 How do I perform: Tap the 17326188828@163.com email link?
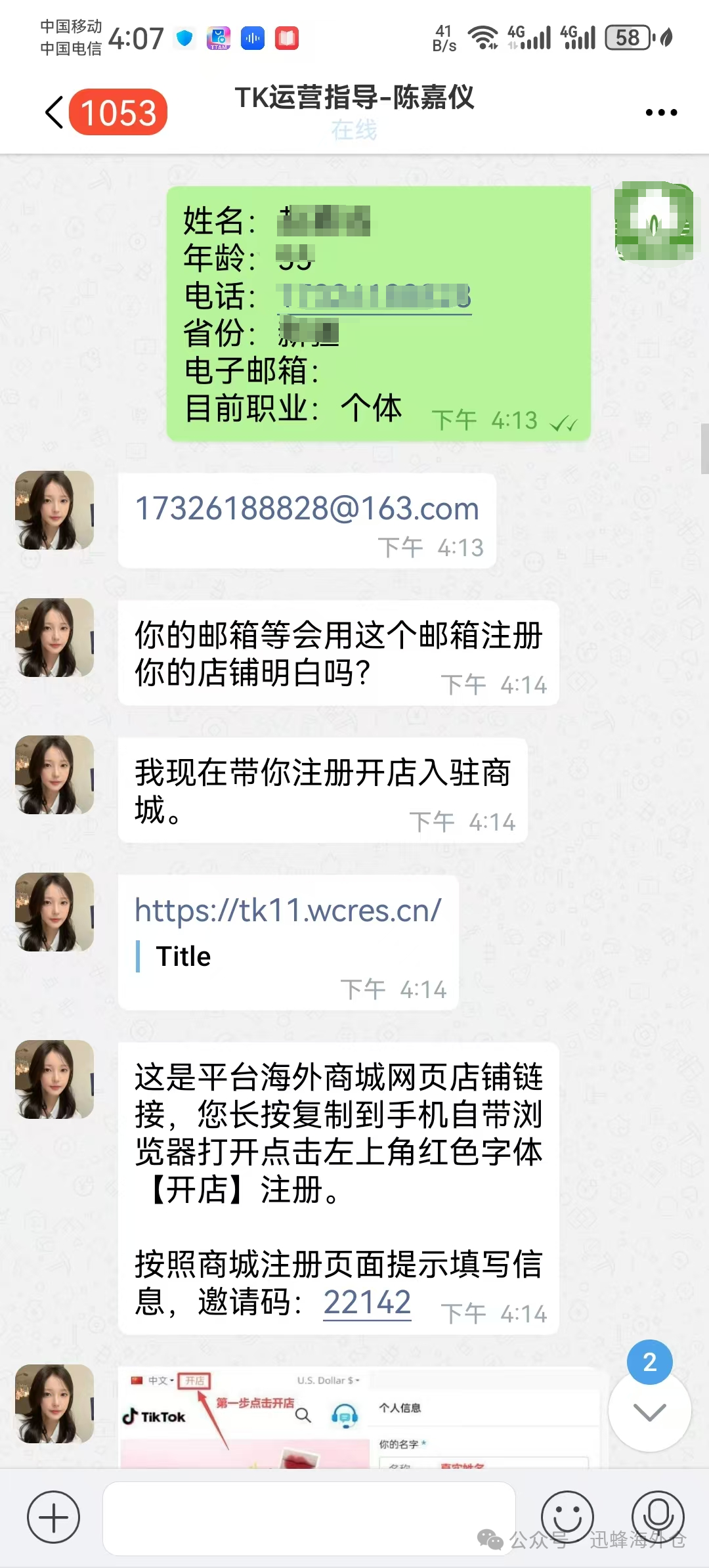tap(307, 508)
